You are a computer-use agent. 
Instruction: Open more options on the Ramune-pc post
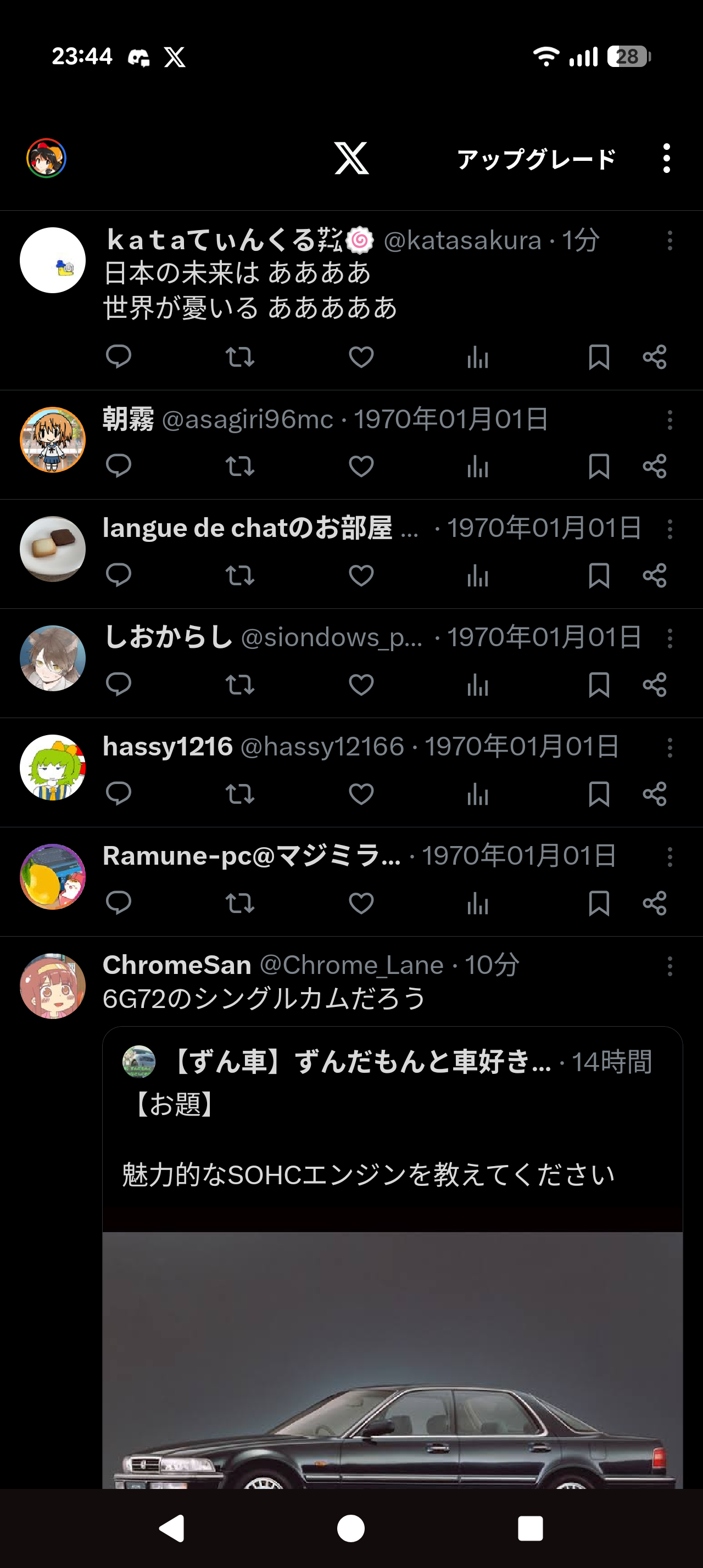tap(669, 856)
